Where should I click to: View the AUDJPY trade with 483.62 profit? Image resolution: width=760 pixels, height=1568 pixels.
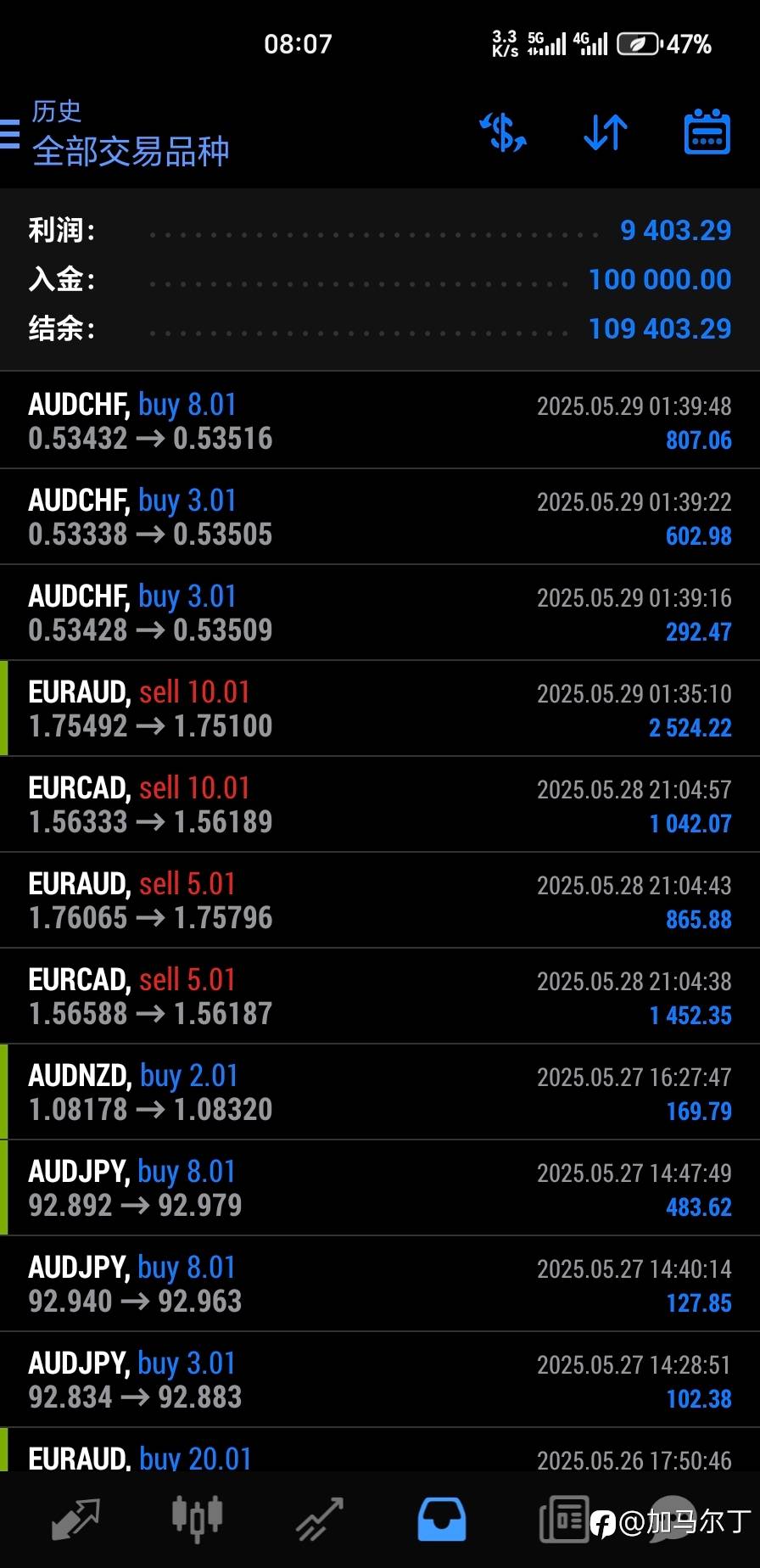pyautogui.click(x=380, y=1188)
